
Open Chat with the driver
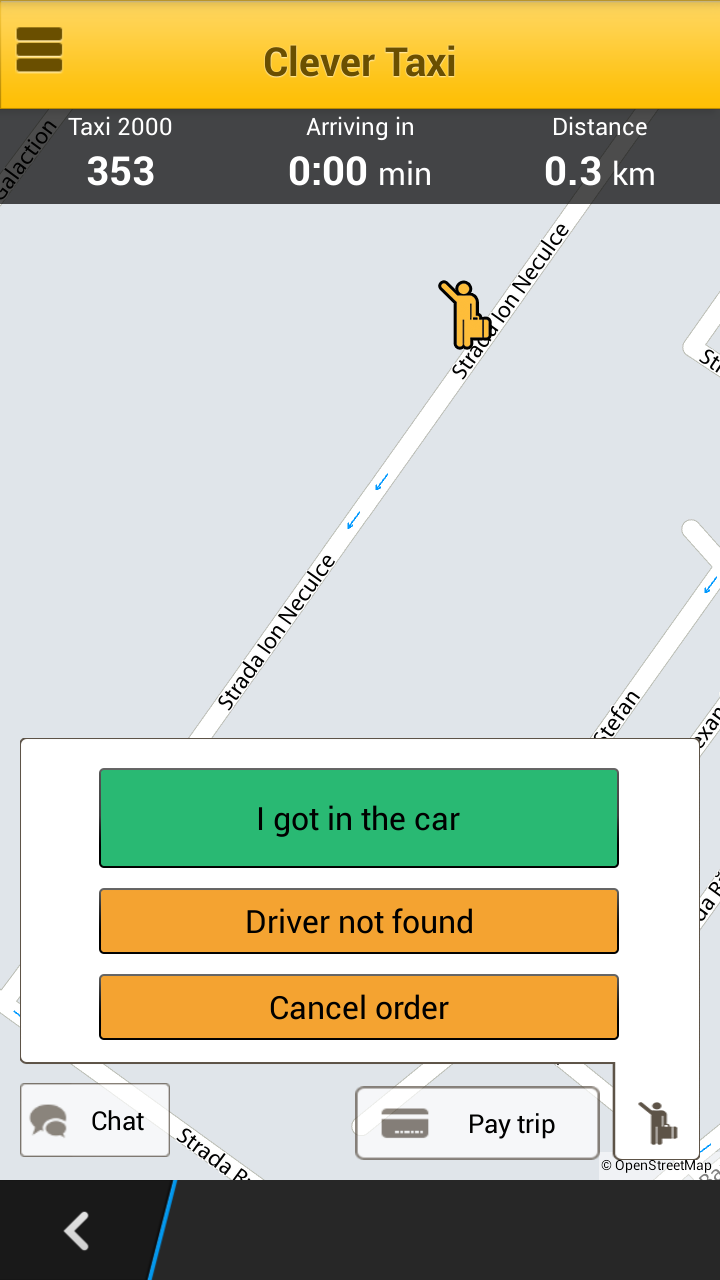click(x=95, y=1121)
